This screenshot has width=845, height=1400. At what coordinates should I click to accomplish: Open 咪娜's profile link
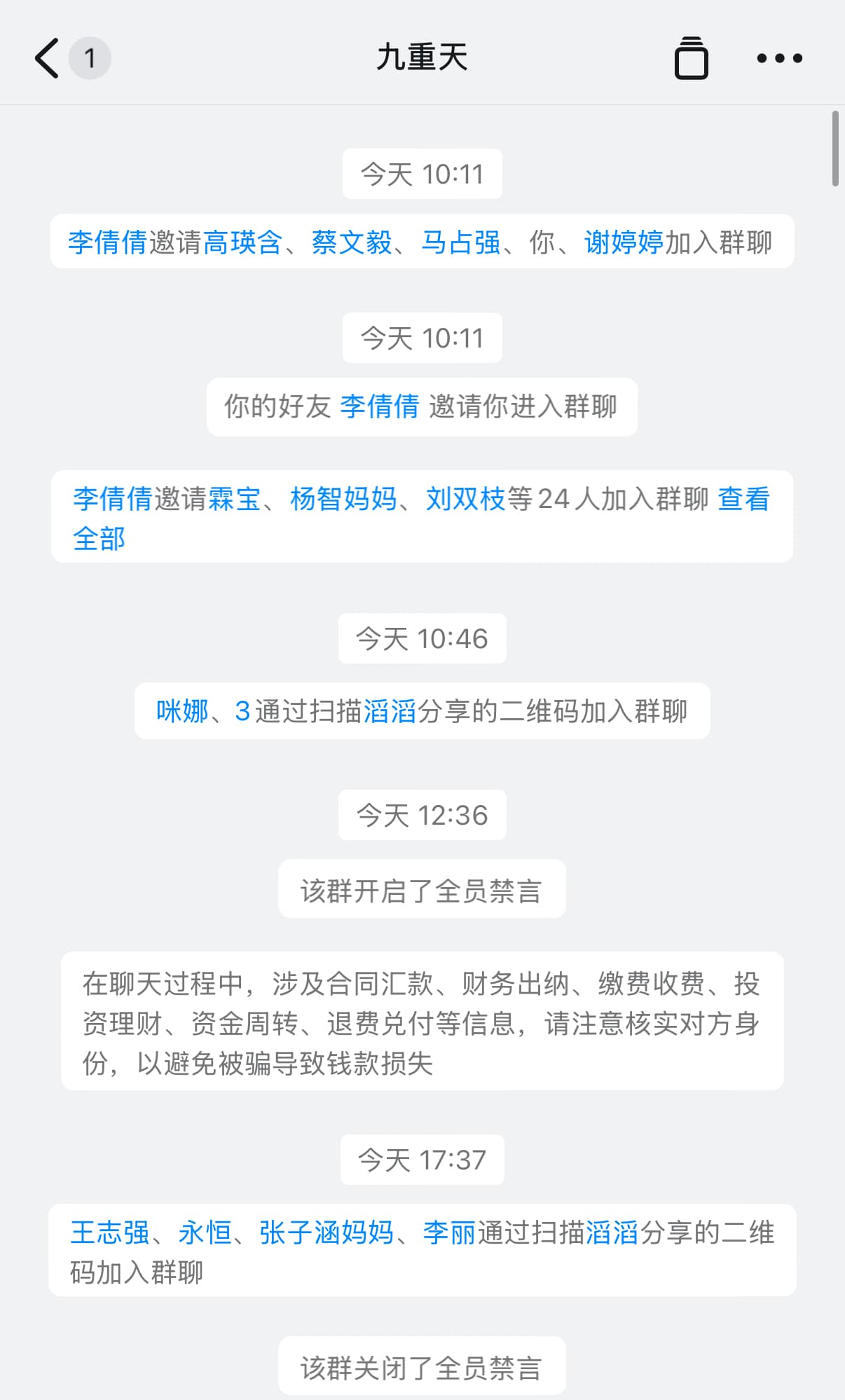click(x=182, y=711)
